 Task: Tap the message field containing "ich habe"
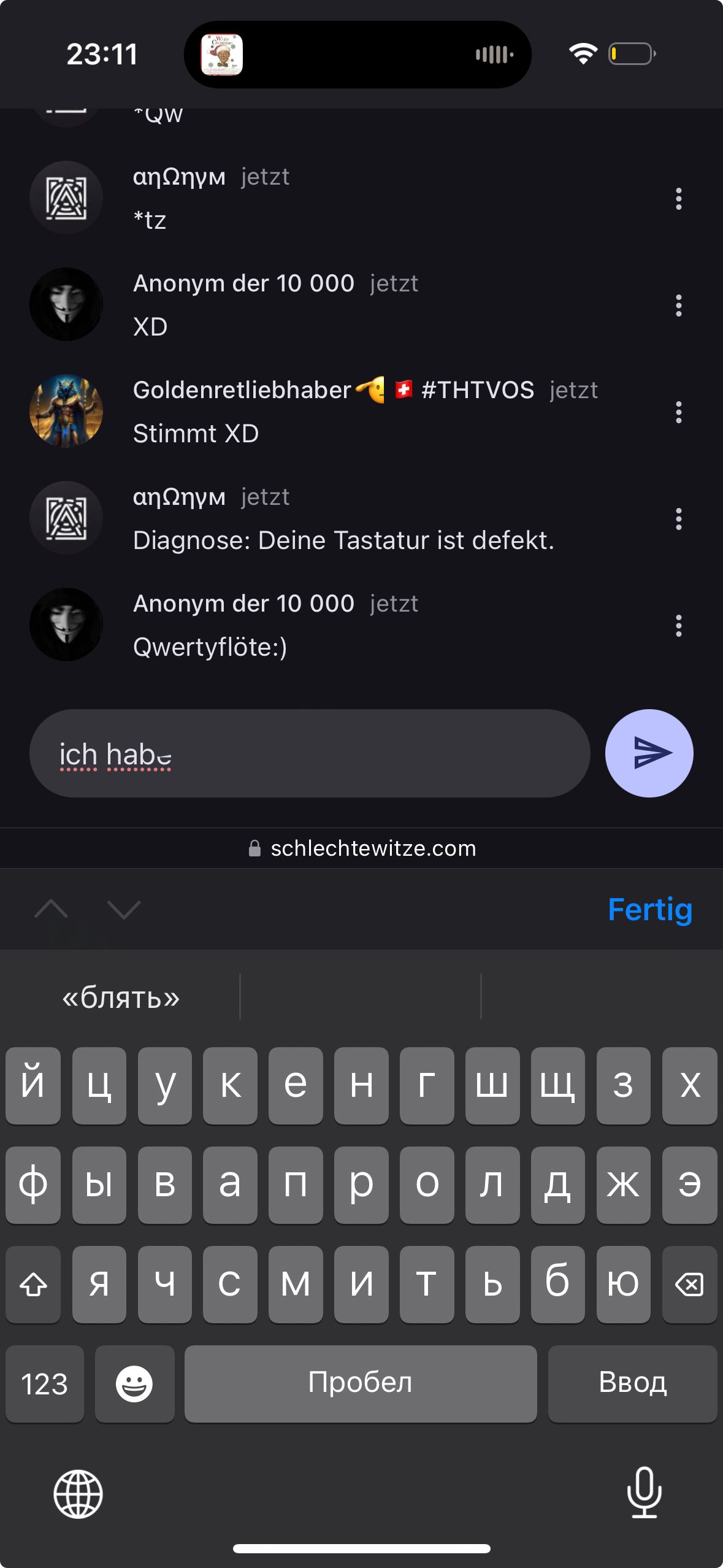(x=310, y=753)
